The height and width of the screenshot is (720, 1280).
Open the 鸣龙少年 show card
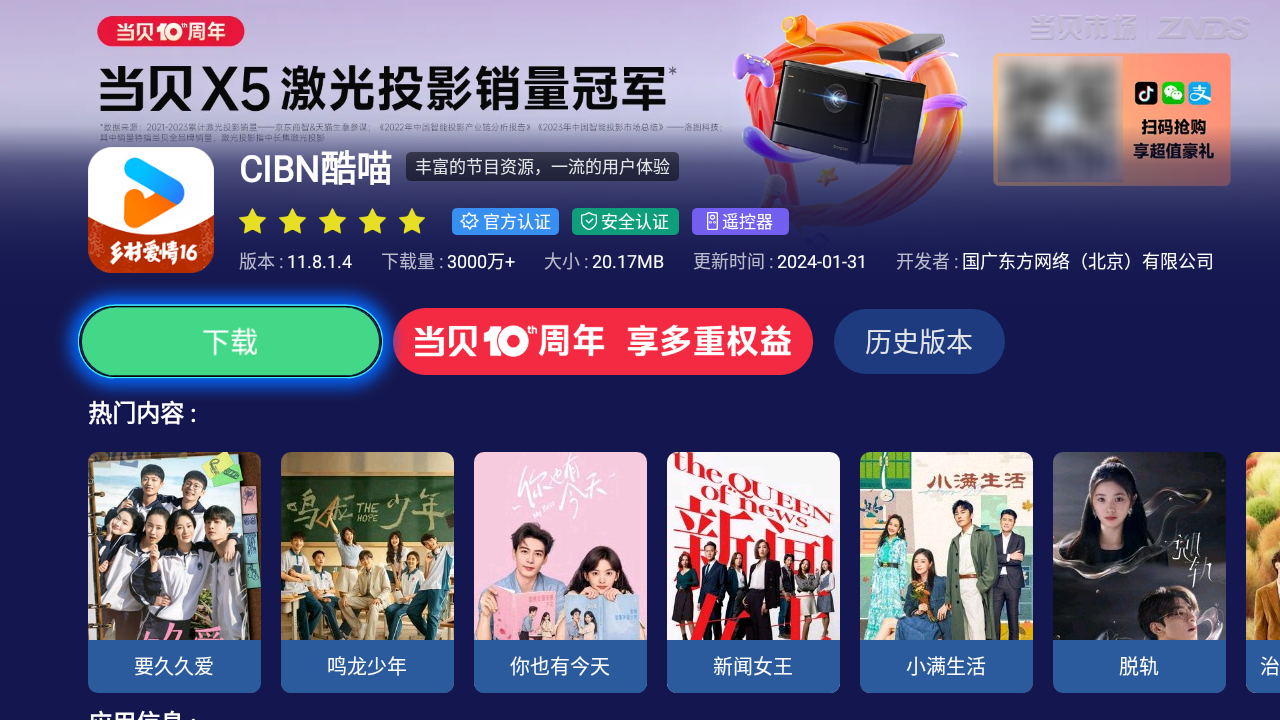tap(367, 571)
